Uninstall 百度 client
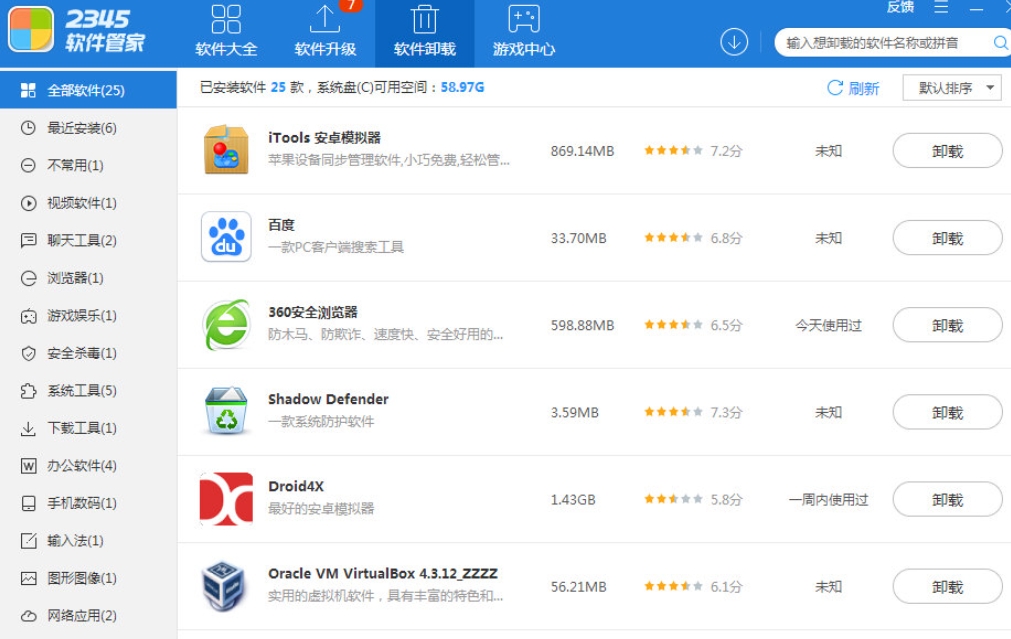 click(x=946, y=238)
